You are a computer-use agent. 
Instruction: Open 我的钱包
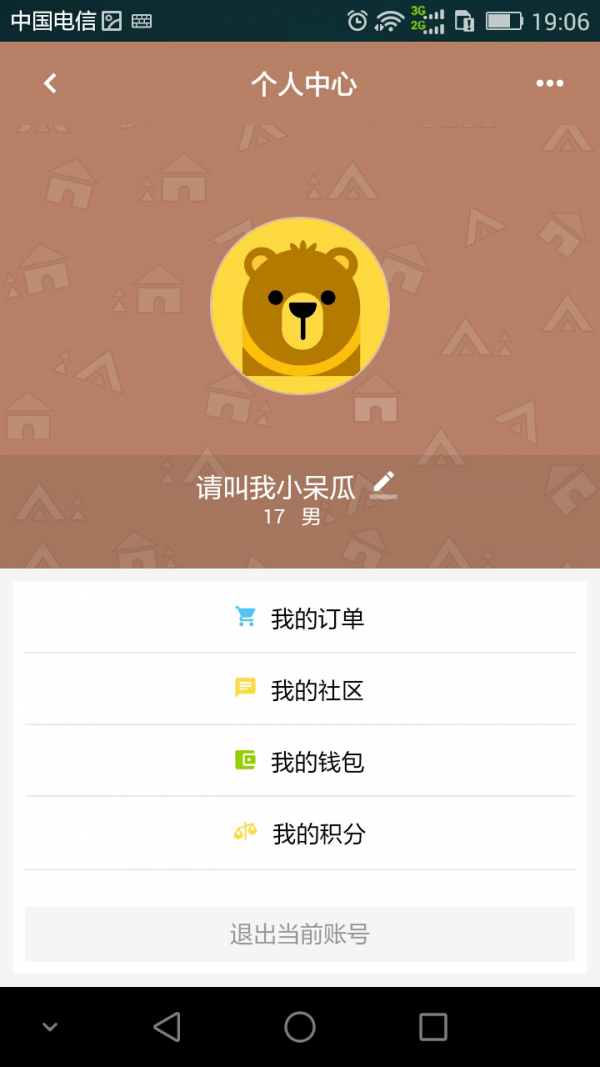(x=300, y=762)
